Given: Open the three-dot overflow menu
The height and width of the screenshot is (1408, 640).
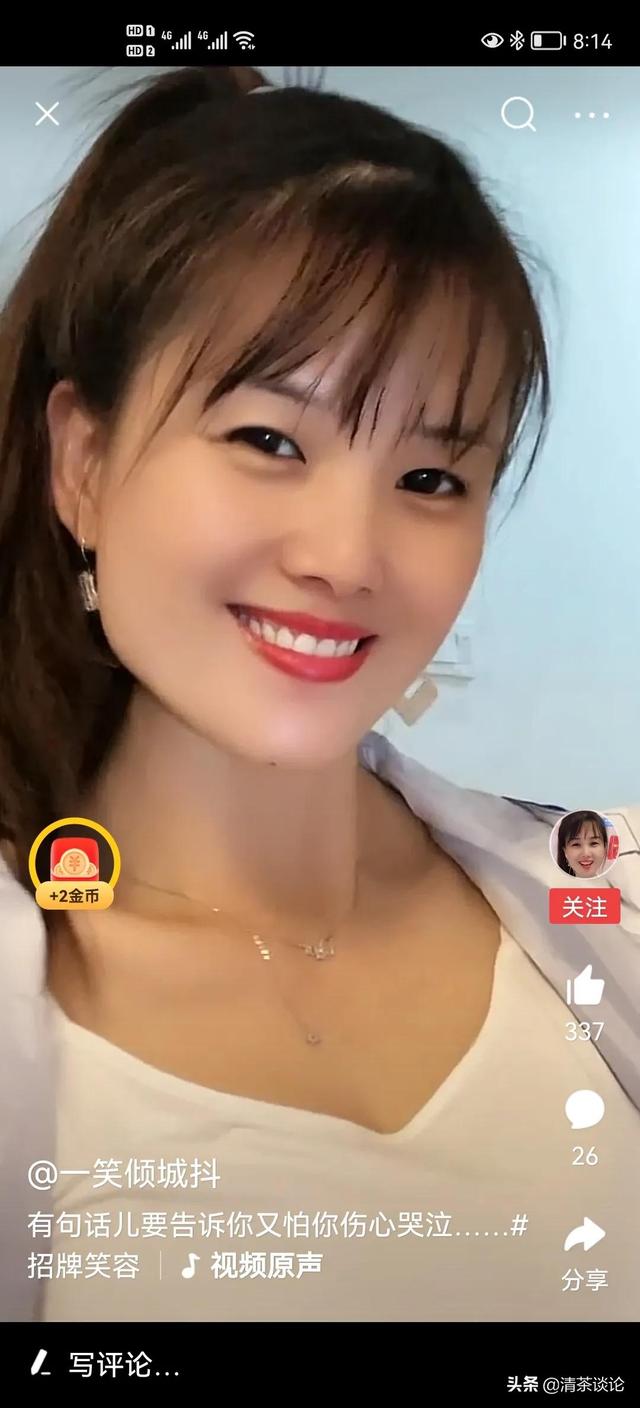Looking at the screenshot, I should point(591,115).
